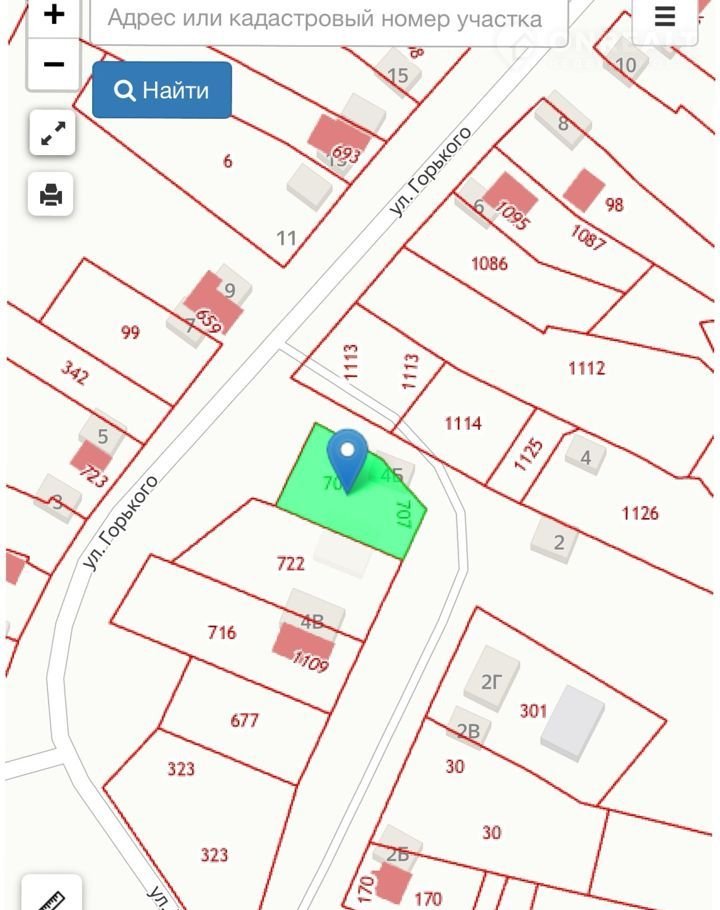This screenshot has width=720, height=910.
Task: Focus the address or cadastral number field
Action: point(328,19)
